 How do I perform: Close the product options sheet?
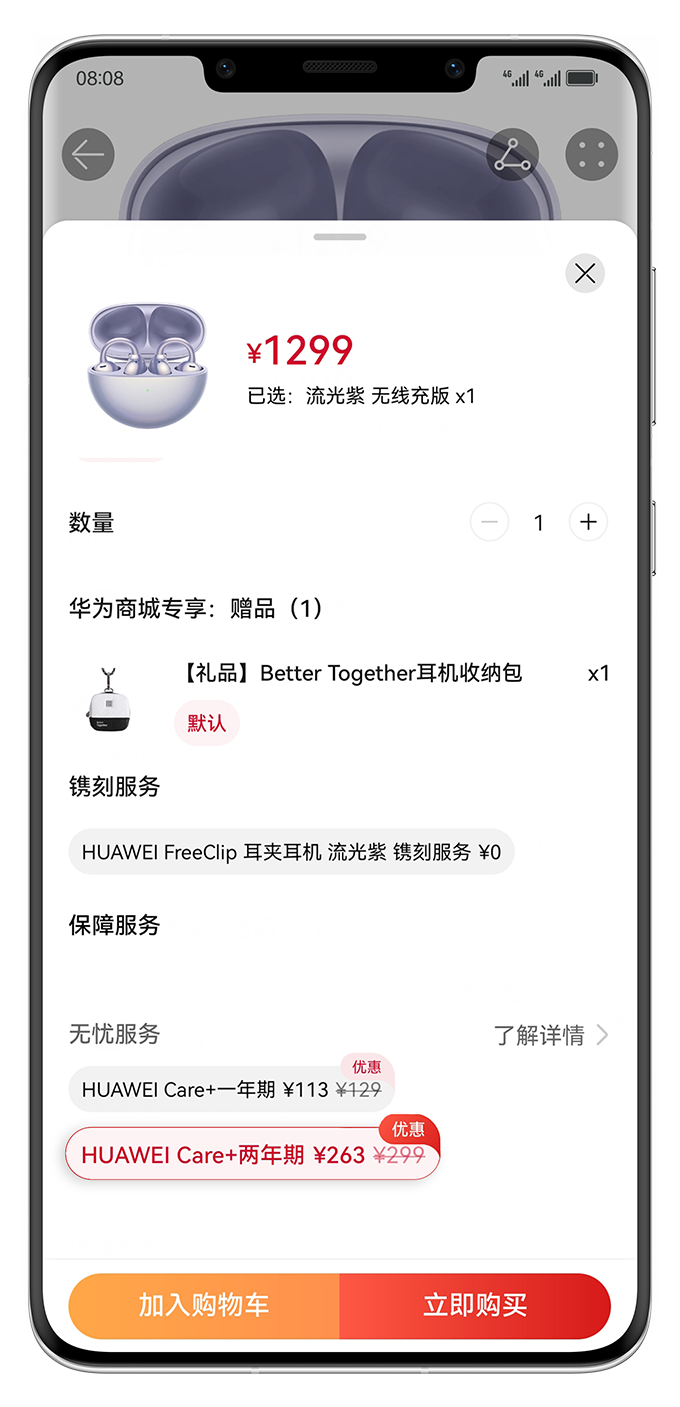coord(585,273)
